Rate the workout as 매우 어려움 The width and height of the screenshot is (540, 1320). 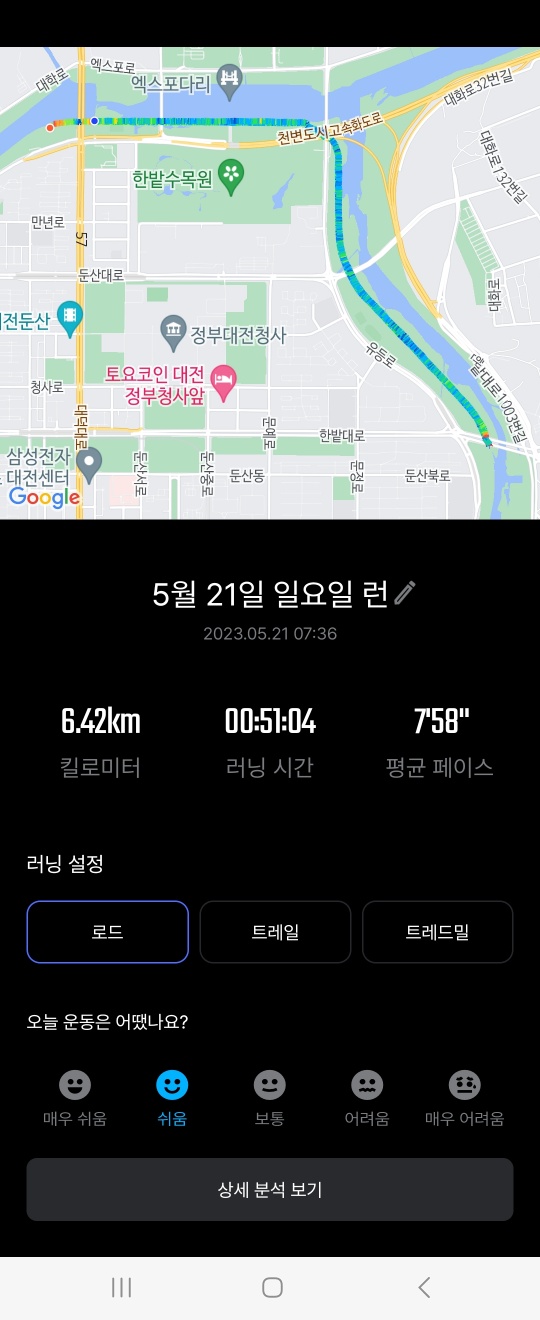click(x=464, y=1097)
